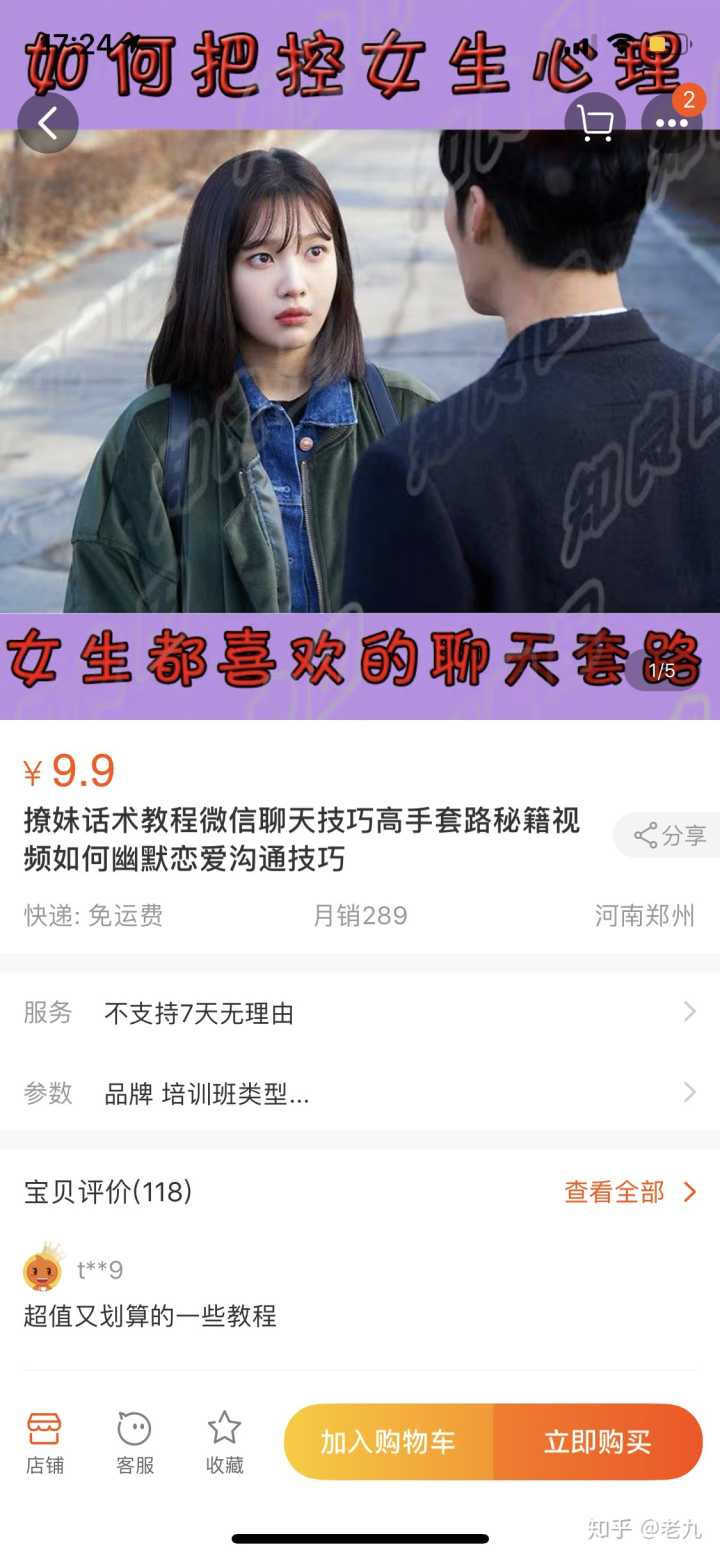Open the 服务 service details row

(360, 1013)
